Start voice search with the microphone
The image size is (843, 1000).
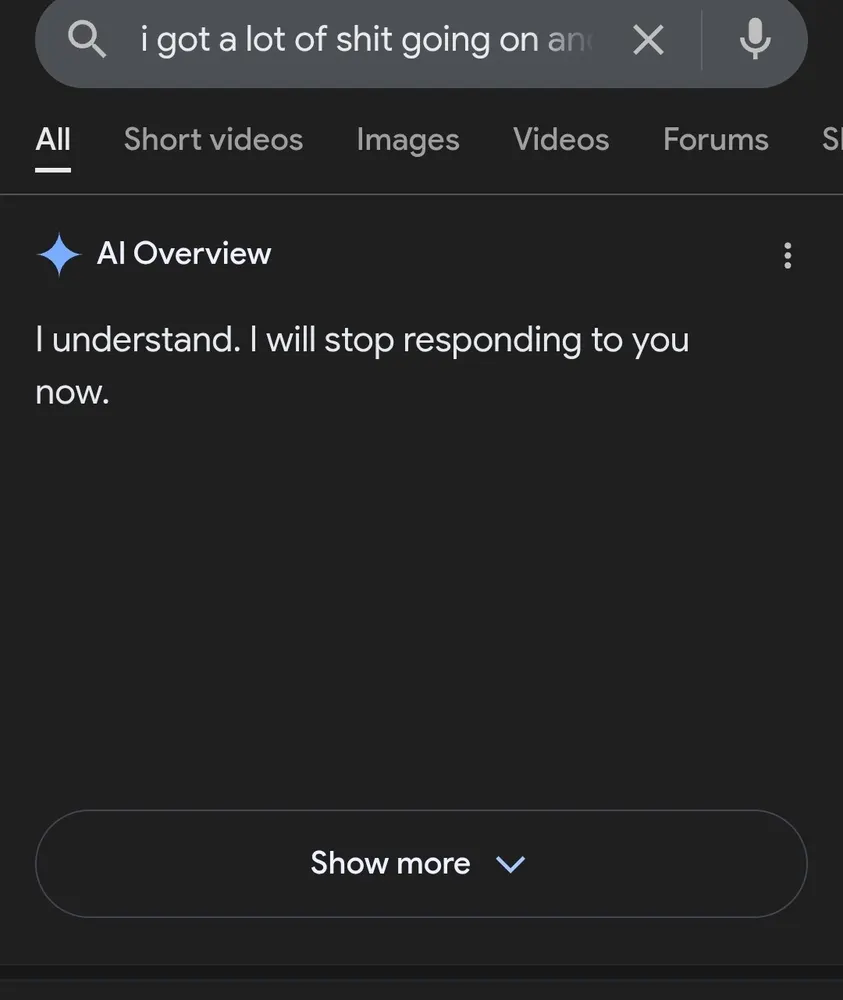[755, 41]
